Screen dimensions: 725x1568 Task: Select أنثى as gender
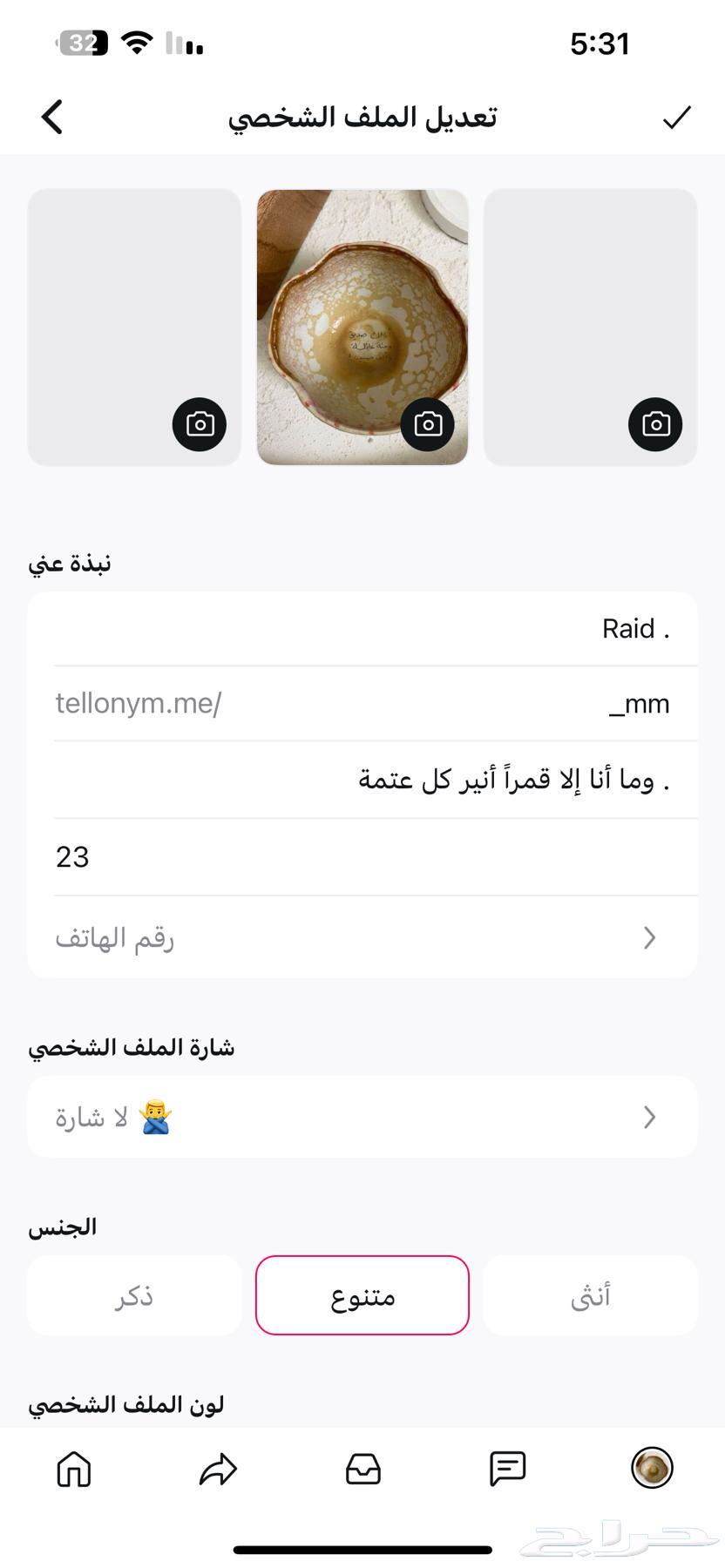[x=590, y=1295]
